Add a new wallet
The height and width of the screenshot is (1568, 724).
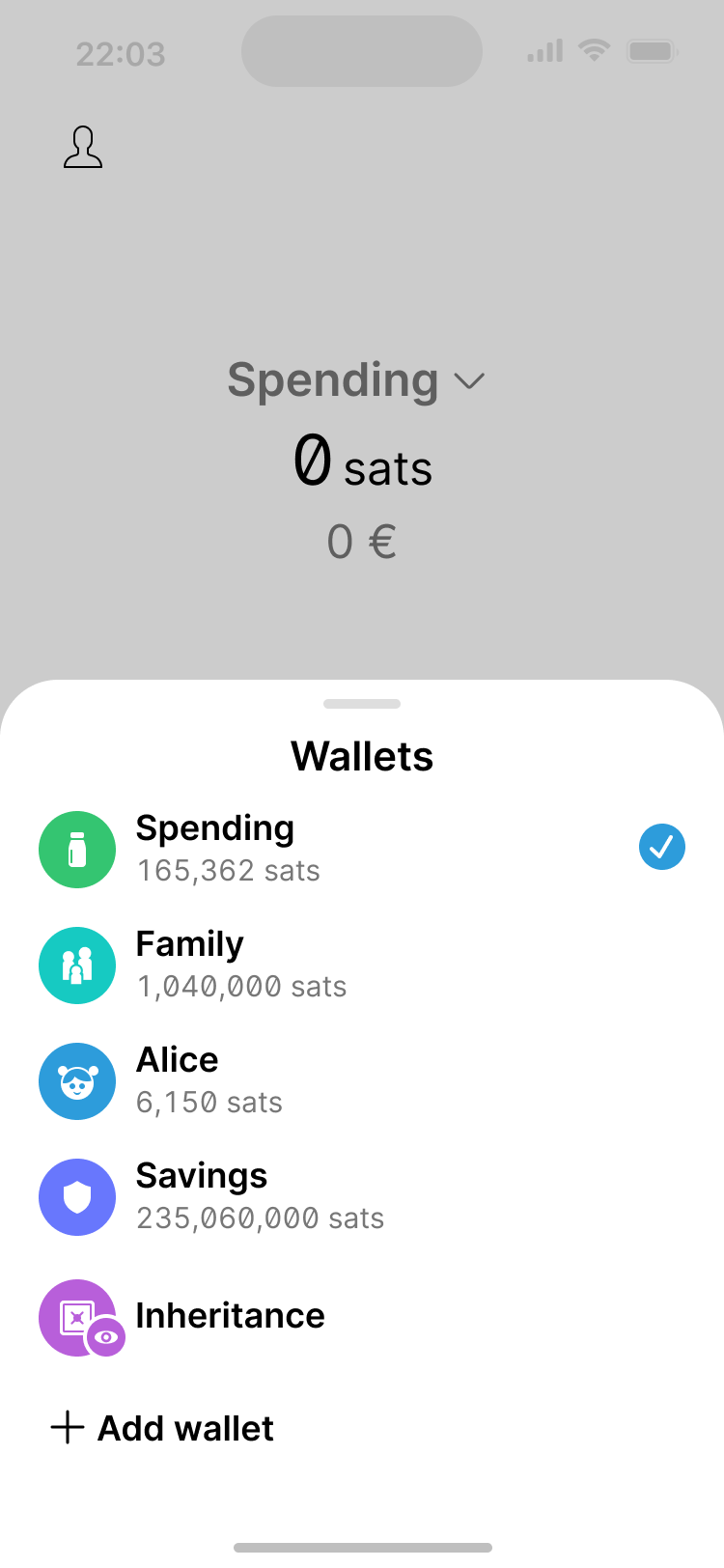164,1427
